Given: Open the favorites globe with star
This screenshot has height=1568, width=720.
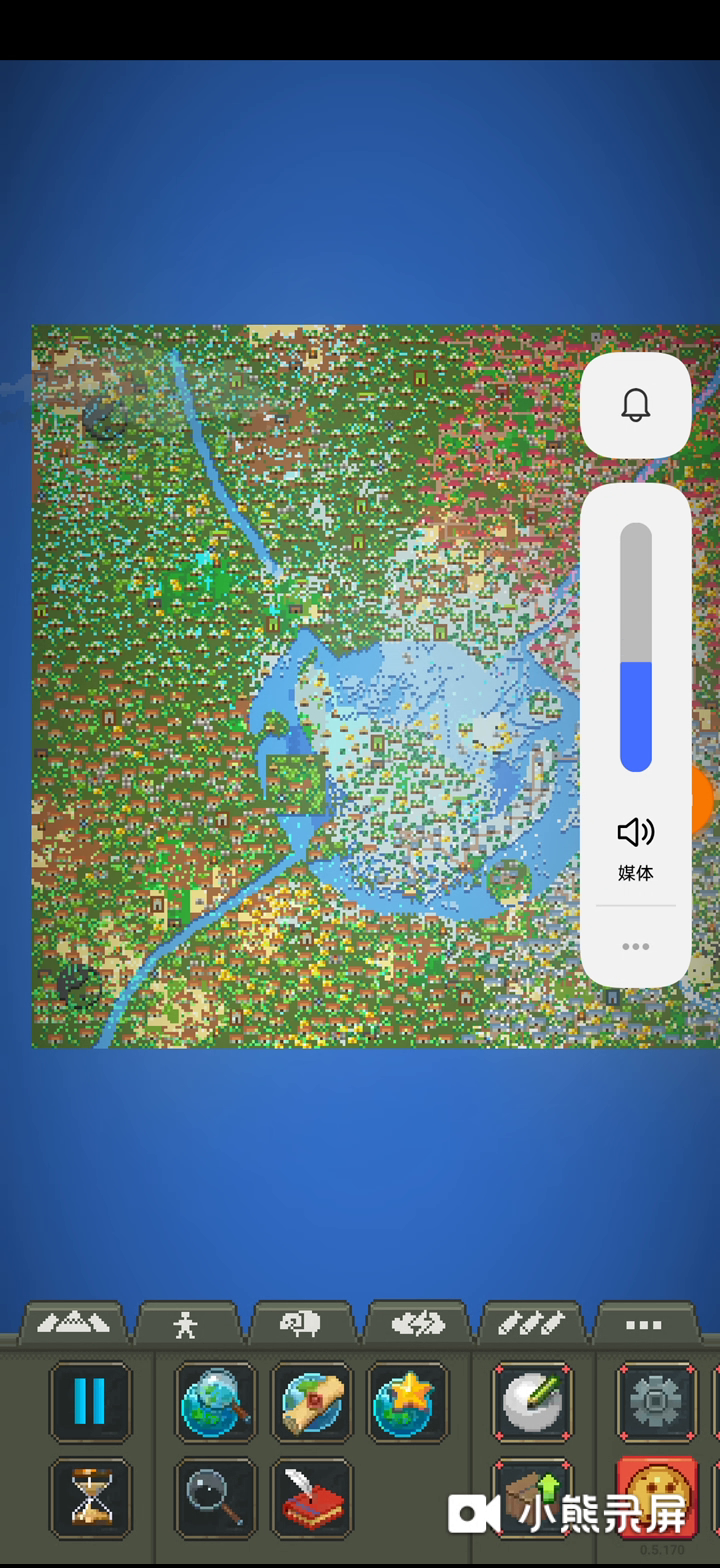Looking at the screenshot, I should (x=407, y=1402).
